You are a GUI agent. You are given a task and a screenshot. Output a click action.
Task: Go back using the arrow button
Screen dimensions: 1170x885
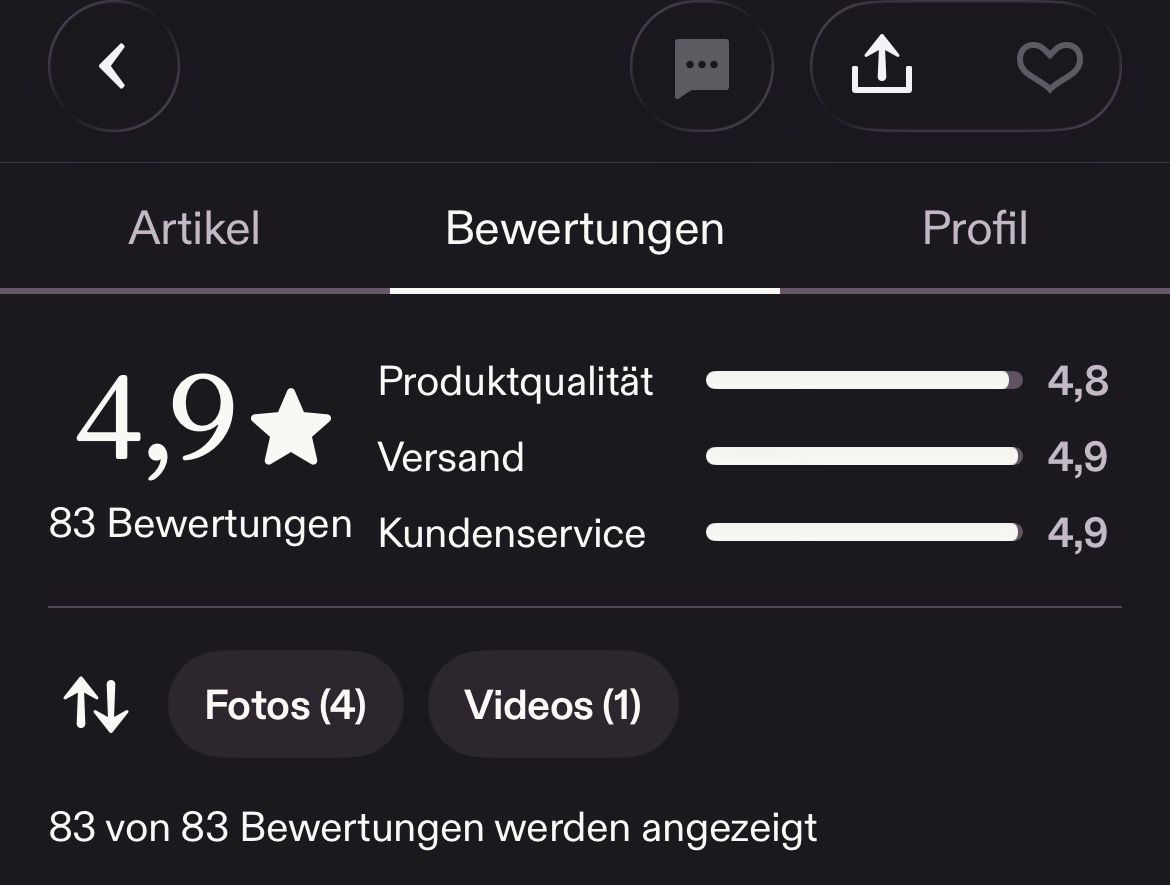coord(114,67)
